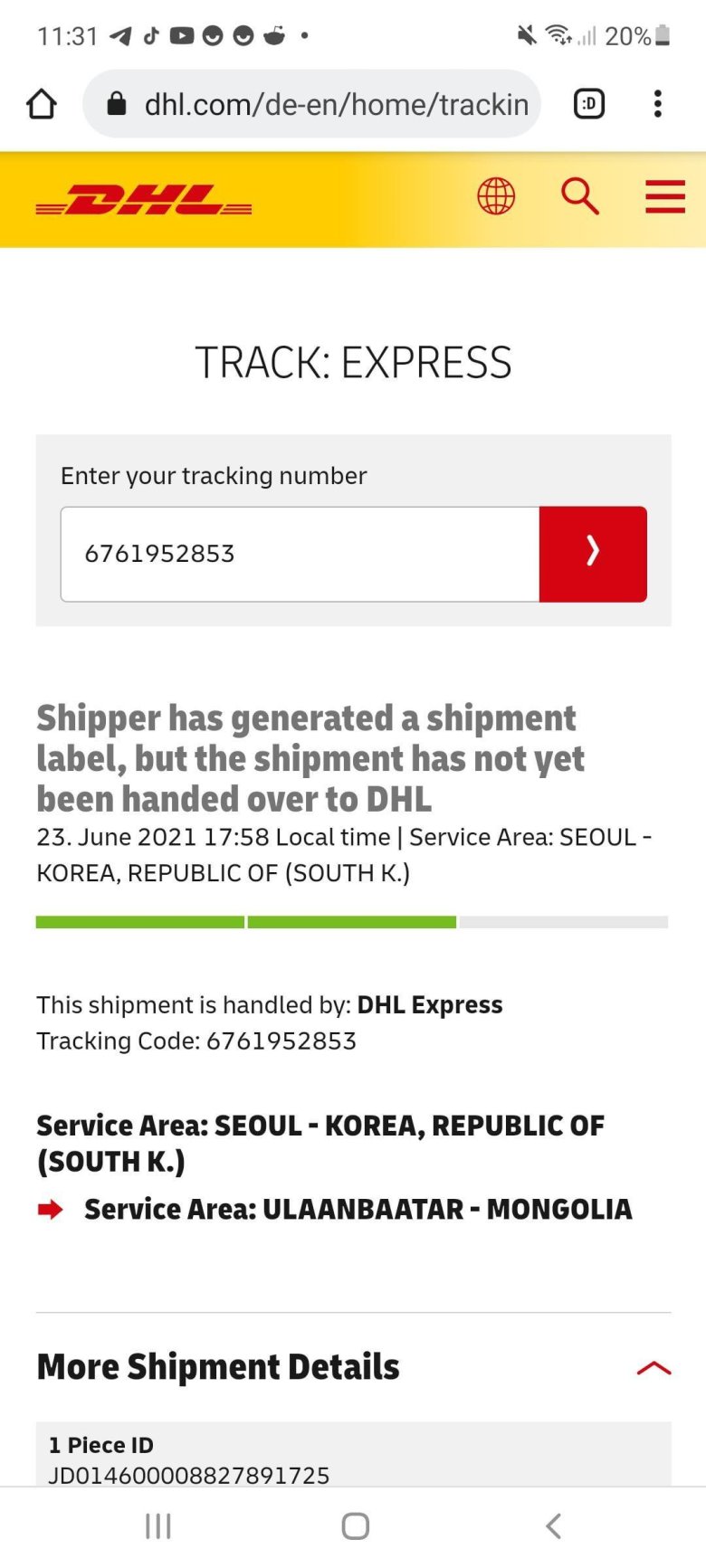The height and width of the screenshot is (1568, 706).
Task: Click inside the tracking number input field
Action: pos(299,552)
